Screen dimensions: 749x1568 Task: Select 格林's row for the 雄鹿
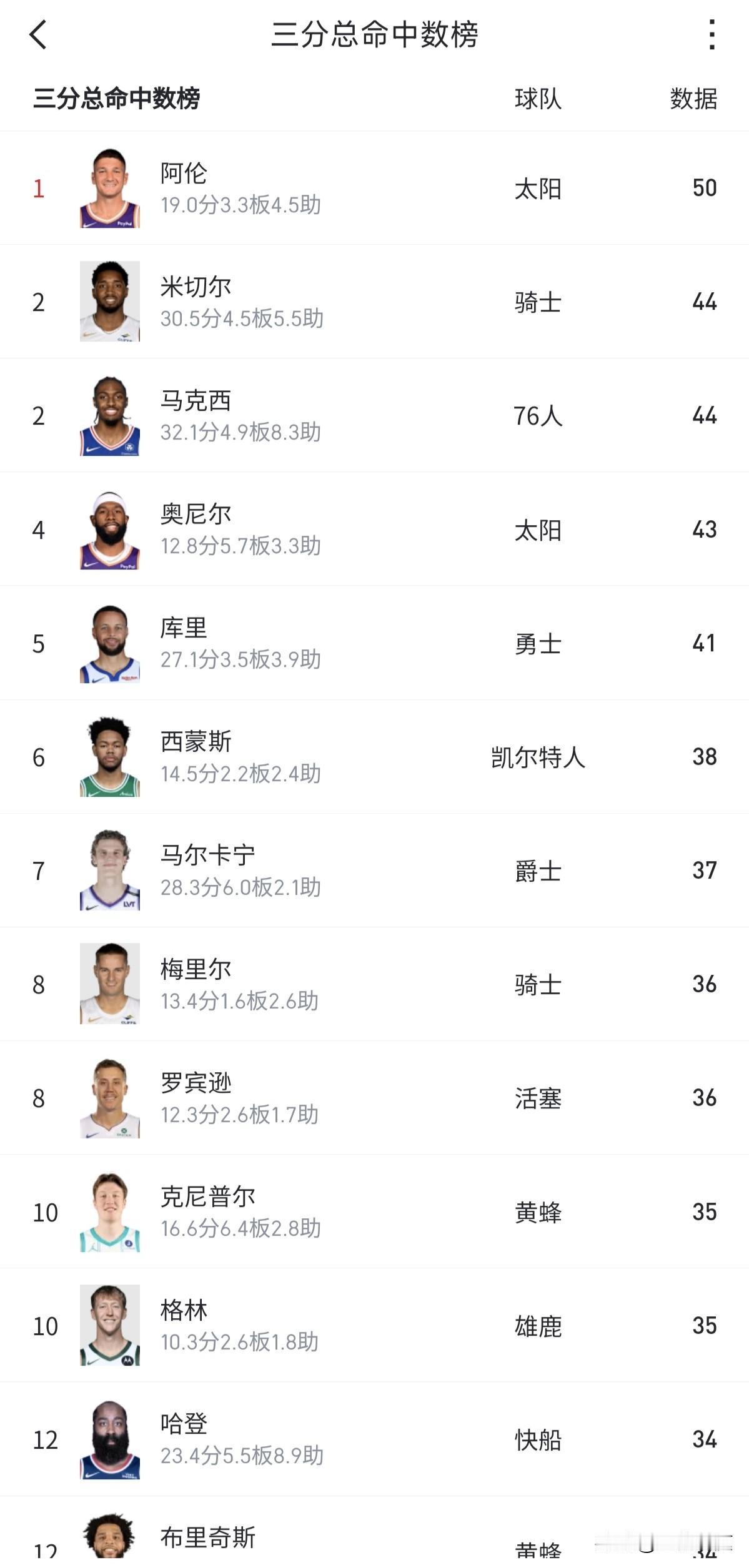(375, 1326)
